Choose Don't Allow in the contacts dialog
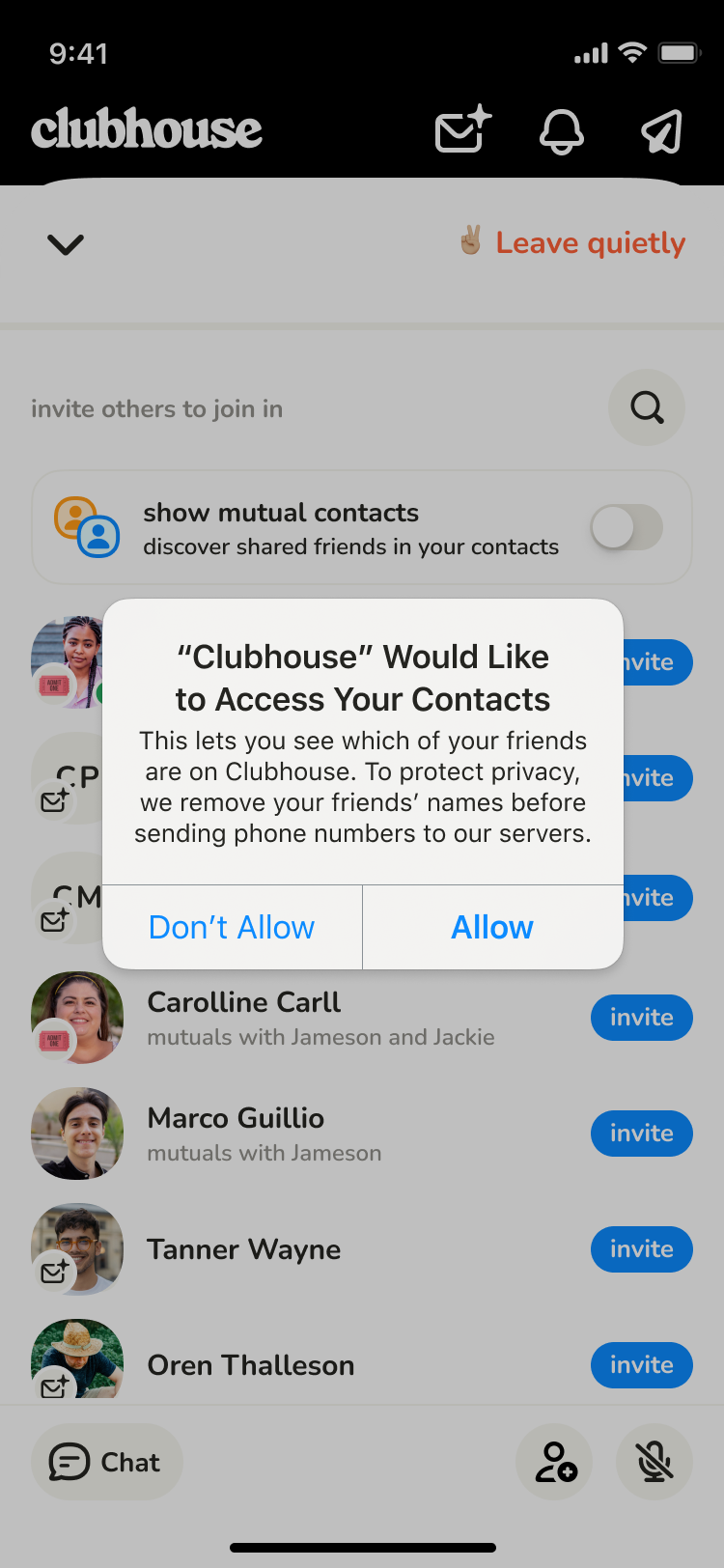 pyautogui.click(x=232, y=927)
